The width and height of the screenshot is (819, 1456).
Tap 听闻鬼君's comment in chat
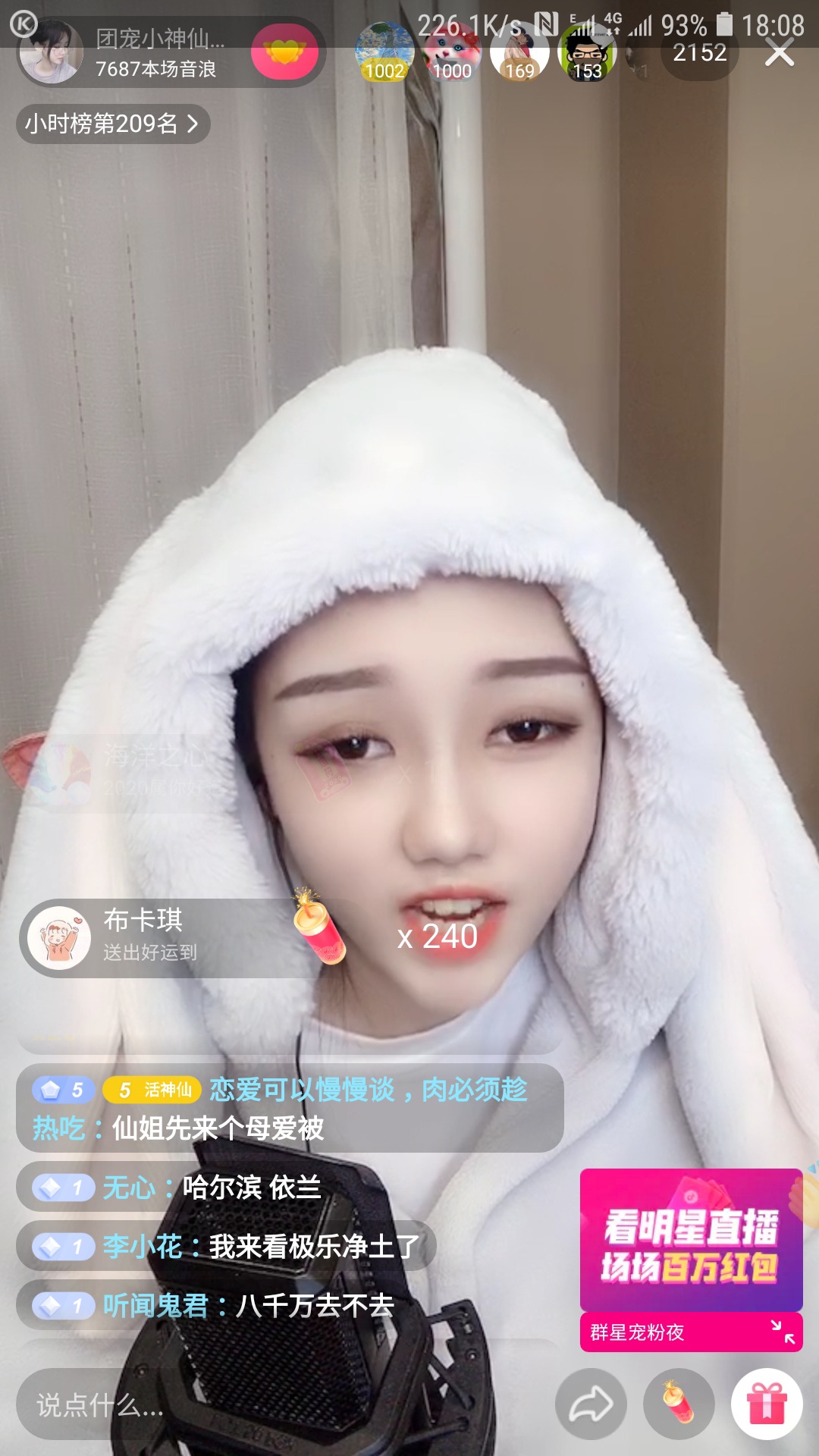[214, 1306]
